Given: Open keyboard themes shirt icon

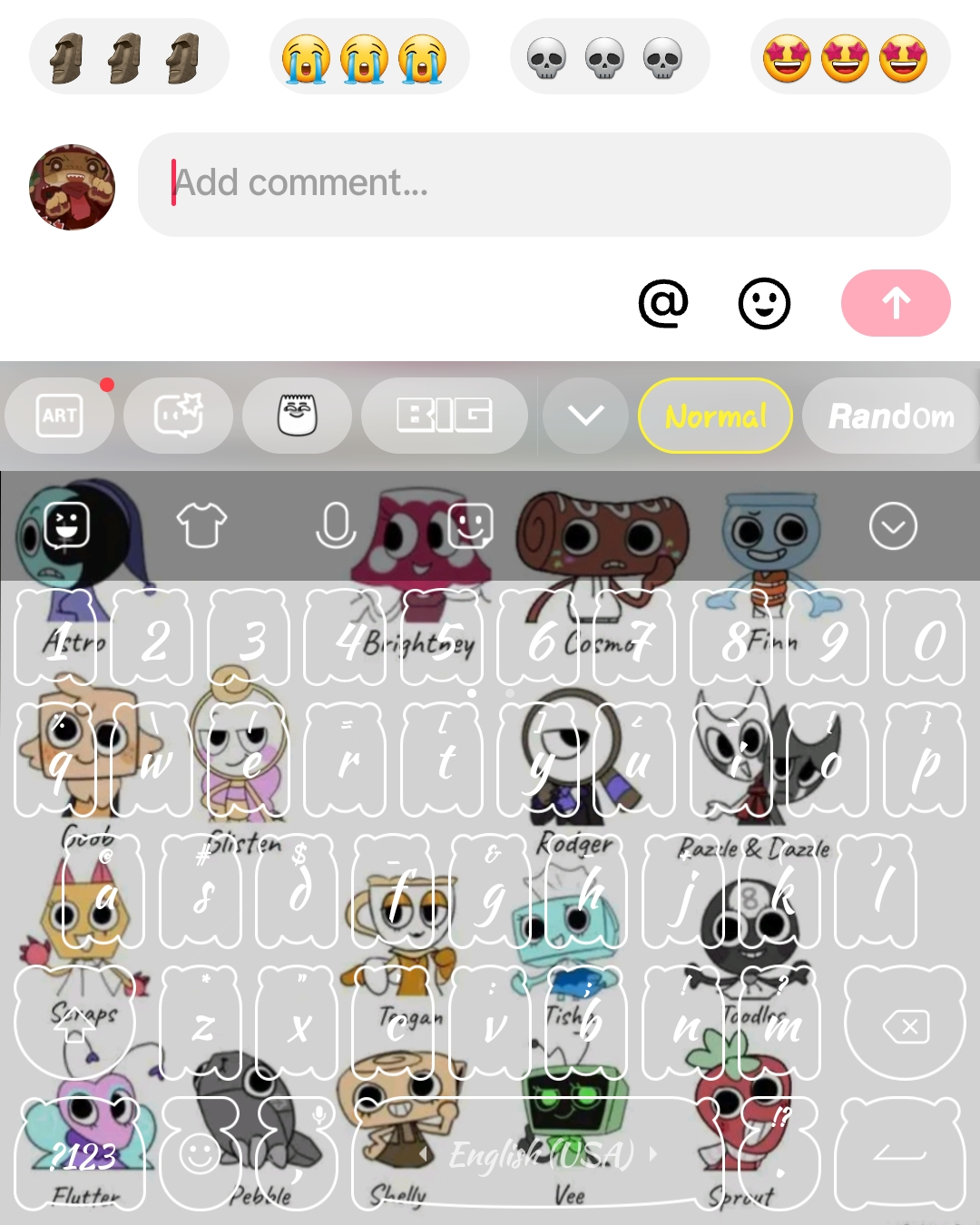Looking at the screenshot, I should (x=201, y=525).
